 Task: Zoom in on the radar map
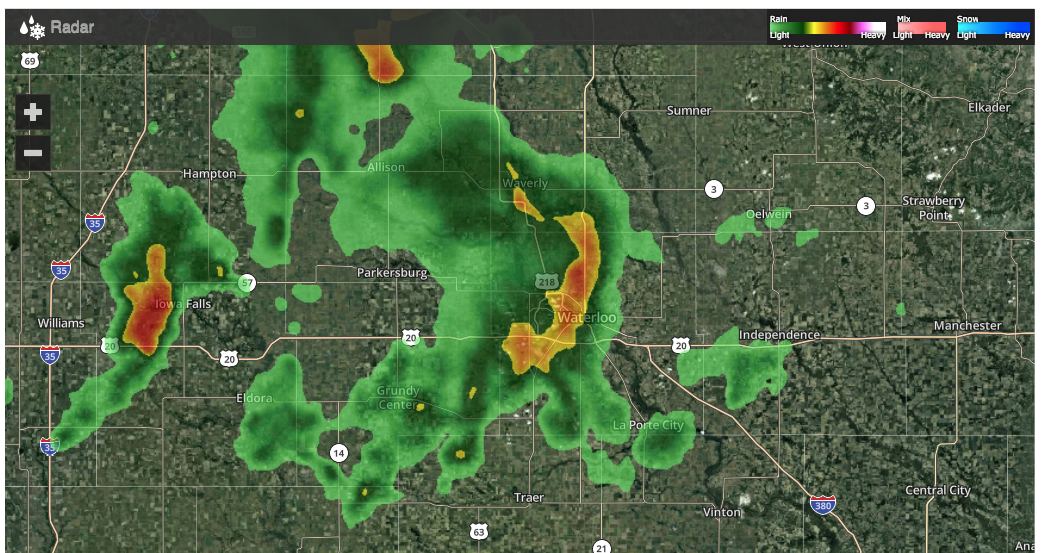[33, 112]
